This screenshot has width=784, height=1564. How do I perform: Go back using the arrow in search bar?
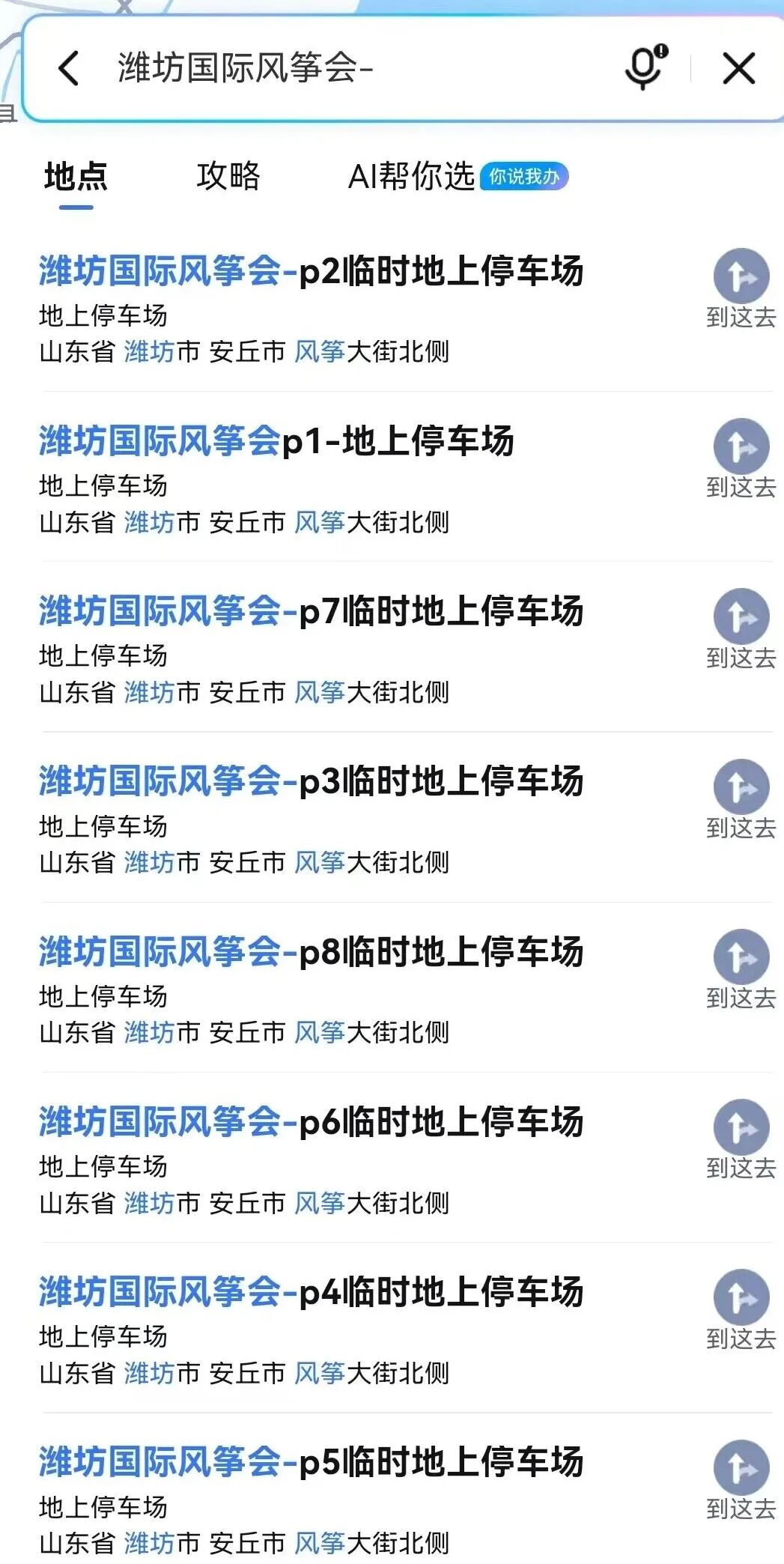[69, 69]
